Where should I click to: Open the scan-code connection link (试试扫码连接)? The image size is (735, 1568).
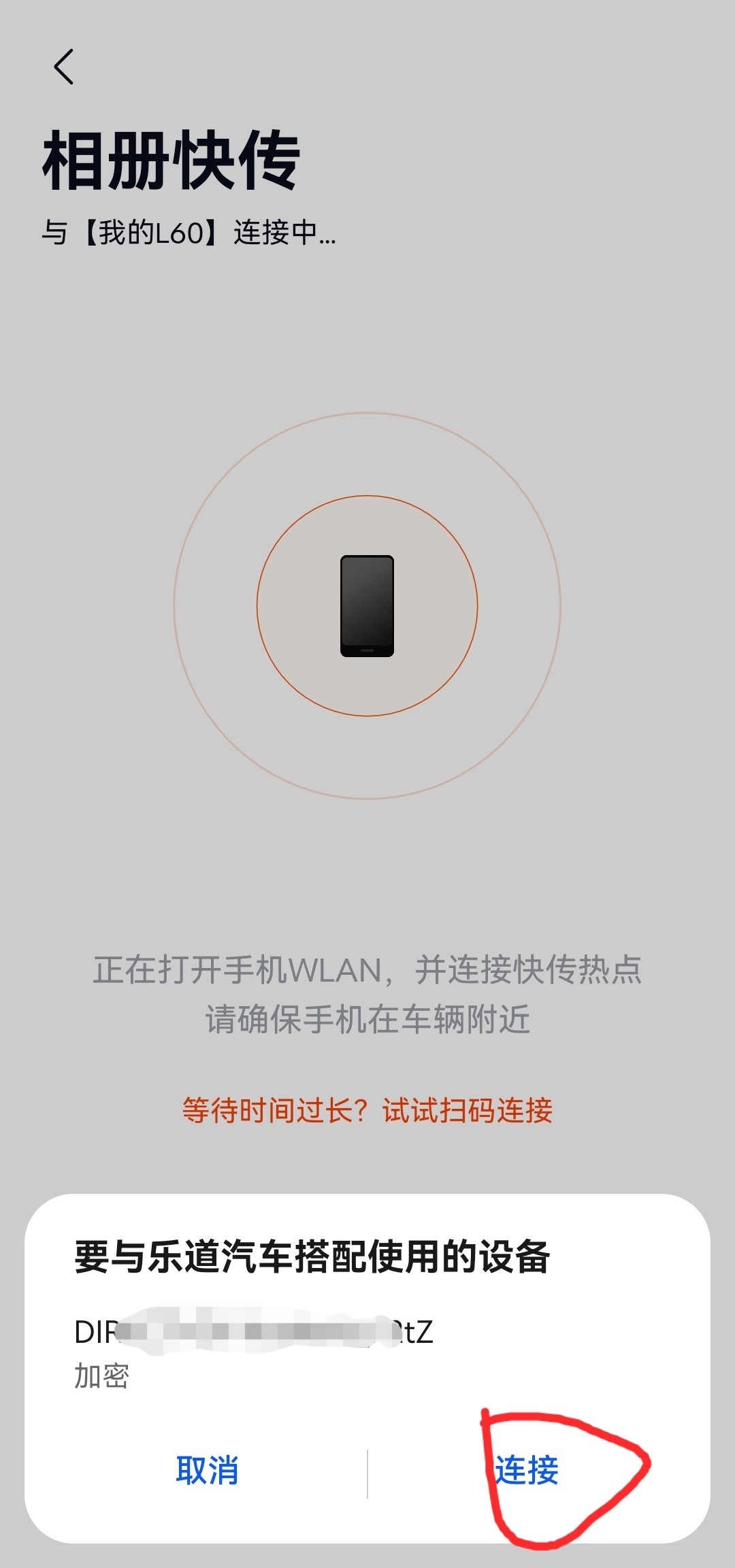pyautogui.click(x=467, y=1111)
